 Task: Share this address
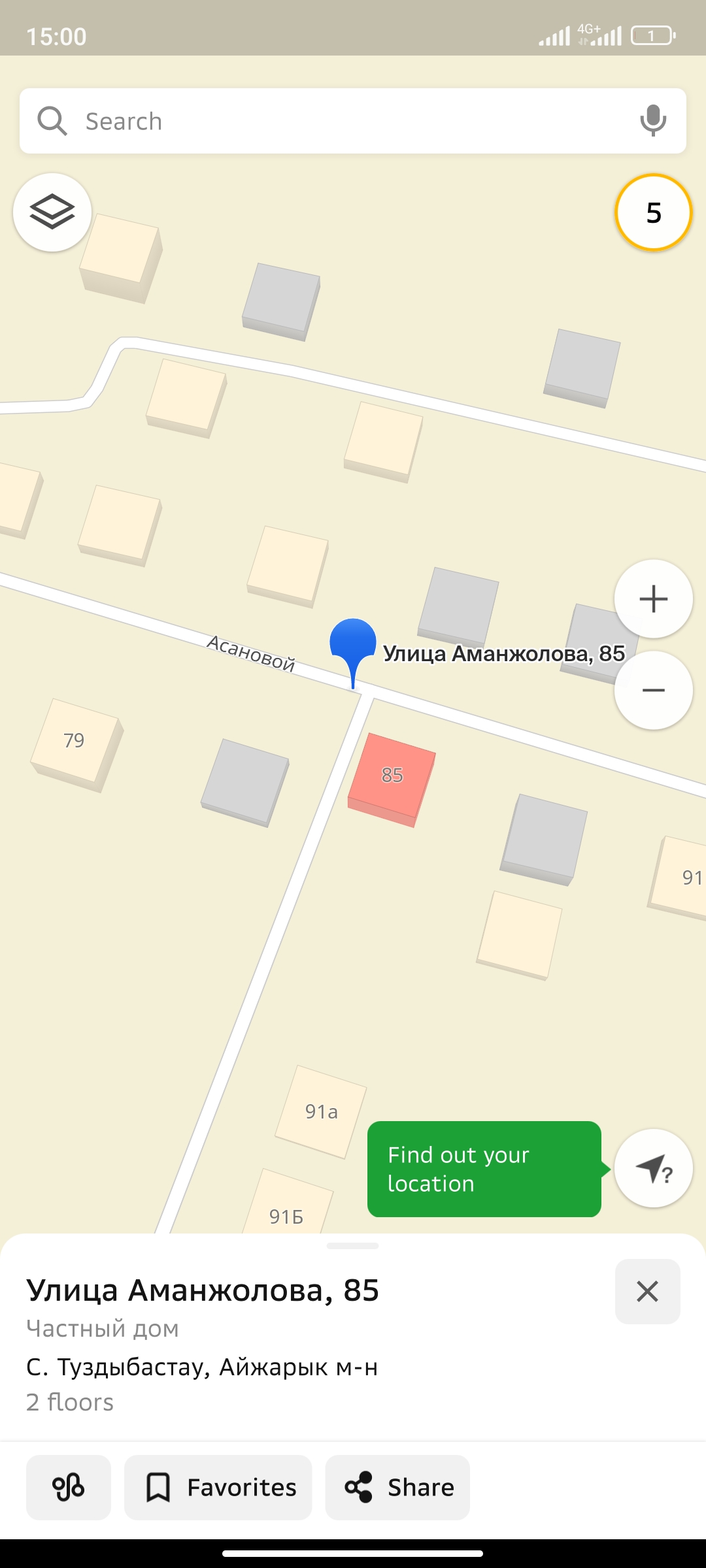click(x=397, y=1488)
